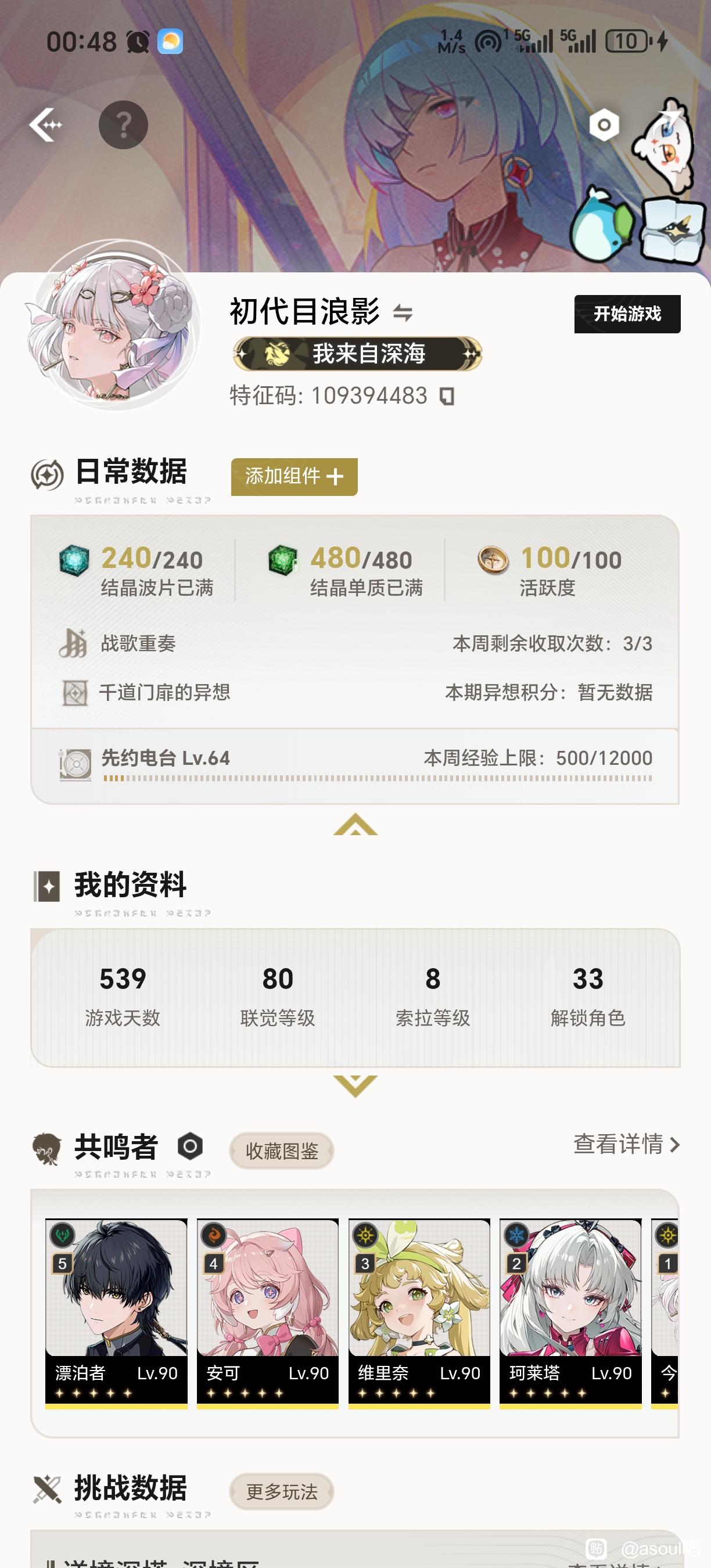
Task: Open 查看详情 for 共鸣者
Action: click(626, 1144)
